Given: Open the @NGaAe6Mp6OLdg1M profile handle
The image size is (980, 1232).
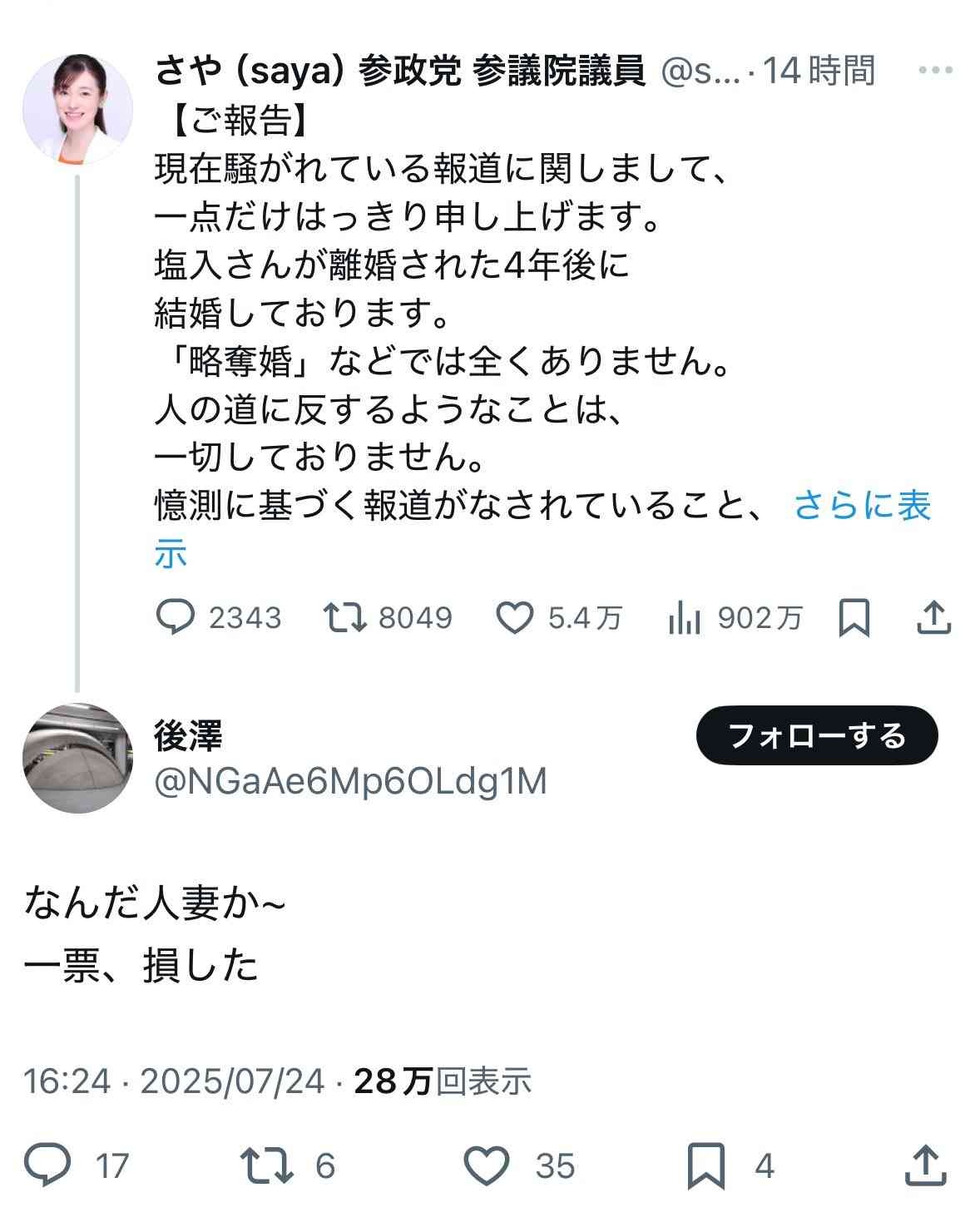Looking at the screenshot, I should point(350,782).
